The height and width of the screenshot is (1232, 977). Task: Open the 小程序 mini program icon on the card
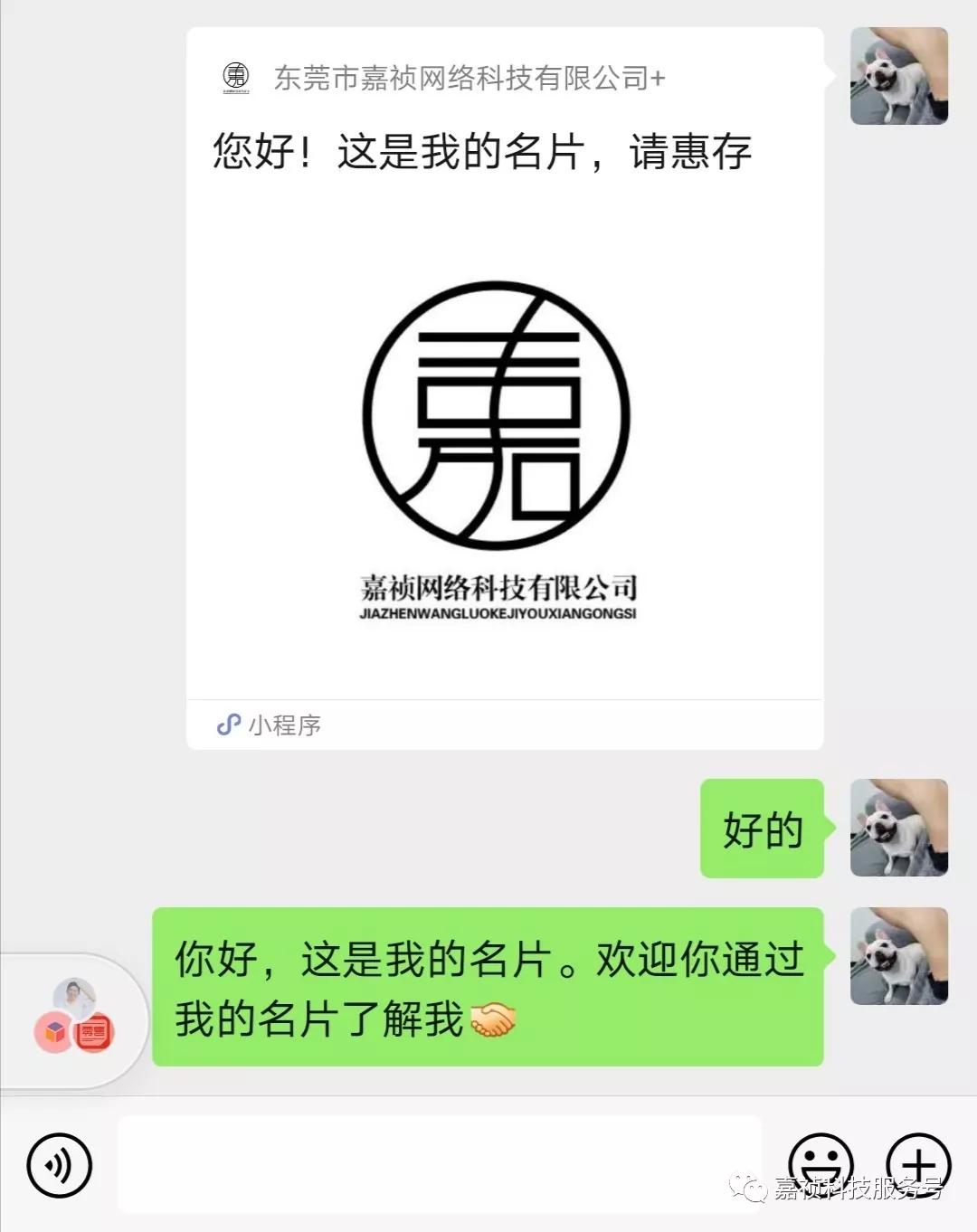coord(228,723)
